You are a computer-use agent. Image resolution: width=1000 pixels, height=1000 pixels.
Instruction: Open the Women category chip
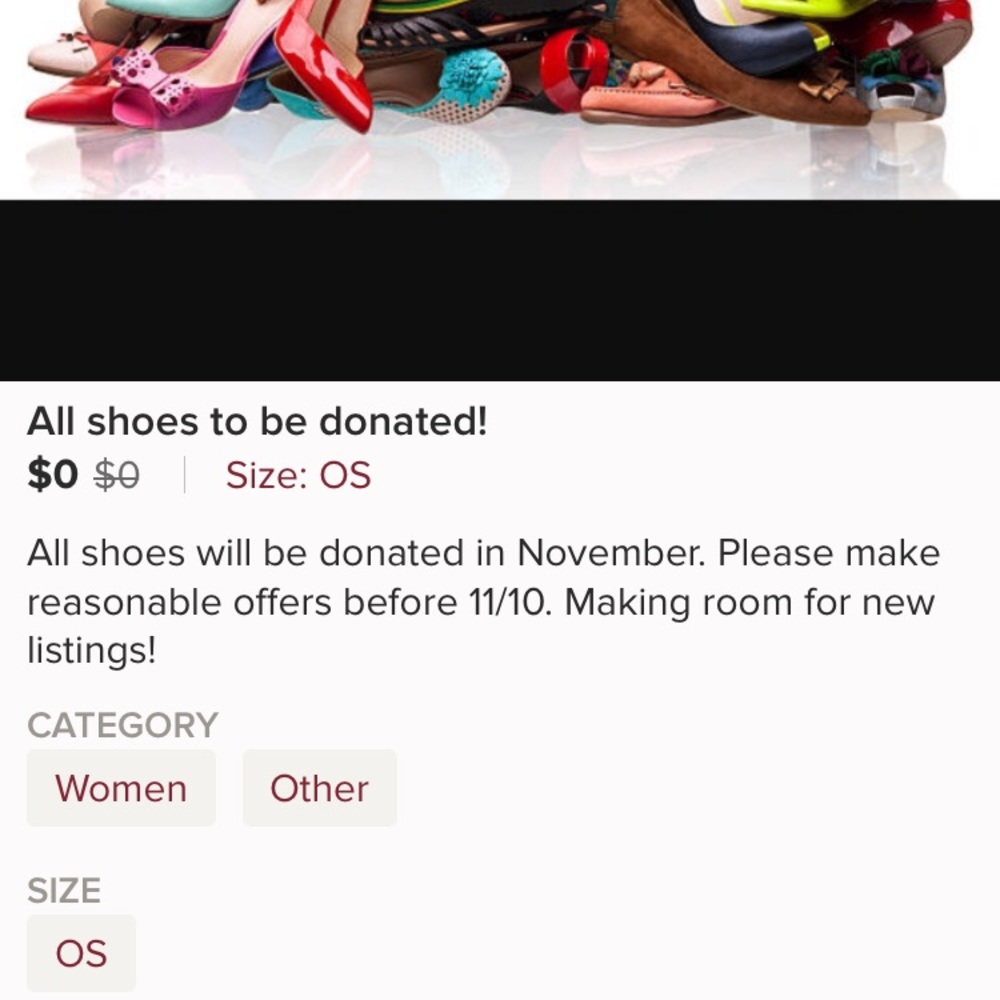coord(121,788)
